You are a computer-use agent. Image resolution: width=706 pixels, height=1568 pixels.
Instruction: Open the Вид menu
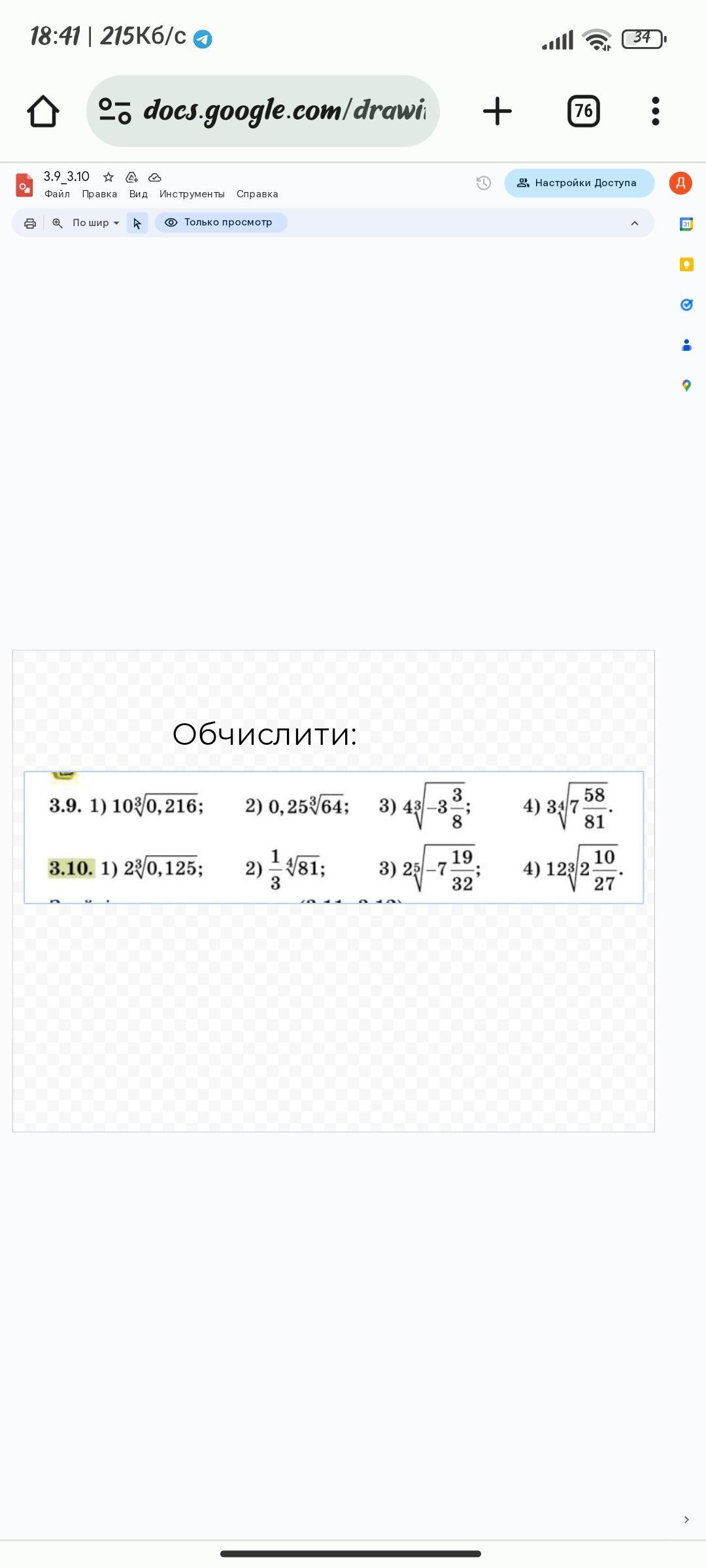coord(138,194)
